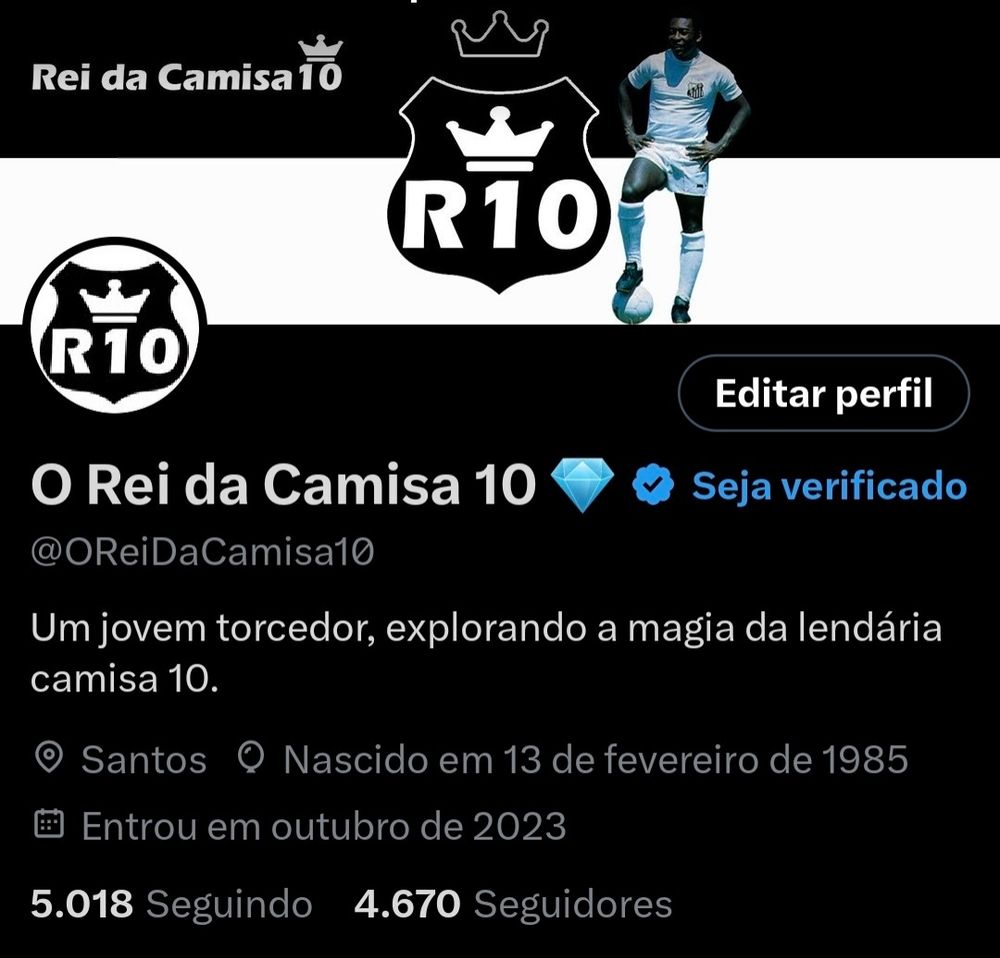This screenshot has height=958, width=1000.
Task: Open the 4.670 Seguidores list
Action: pos(512,904)
